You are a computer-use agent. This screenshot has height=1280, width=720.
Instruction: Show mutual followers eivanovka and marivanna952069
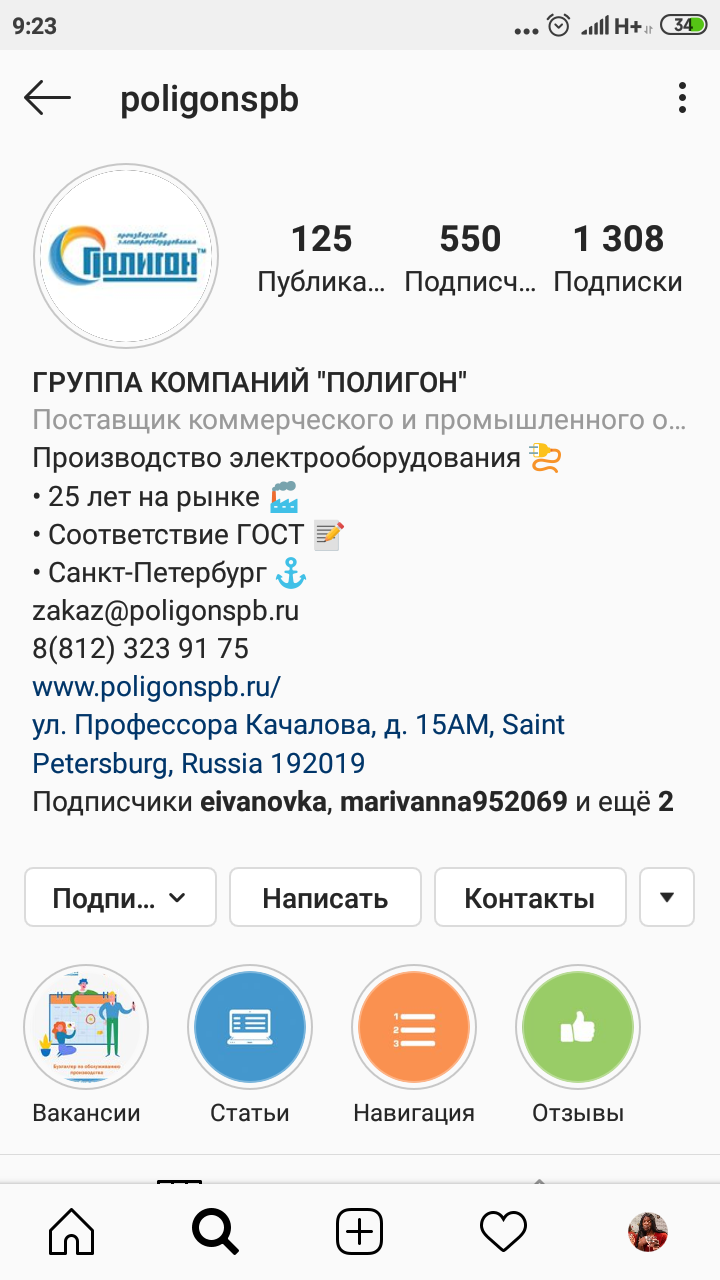coord(352,802)
